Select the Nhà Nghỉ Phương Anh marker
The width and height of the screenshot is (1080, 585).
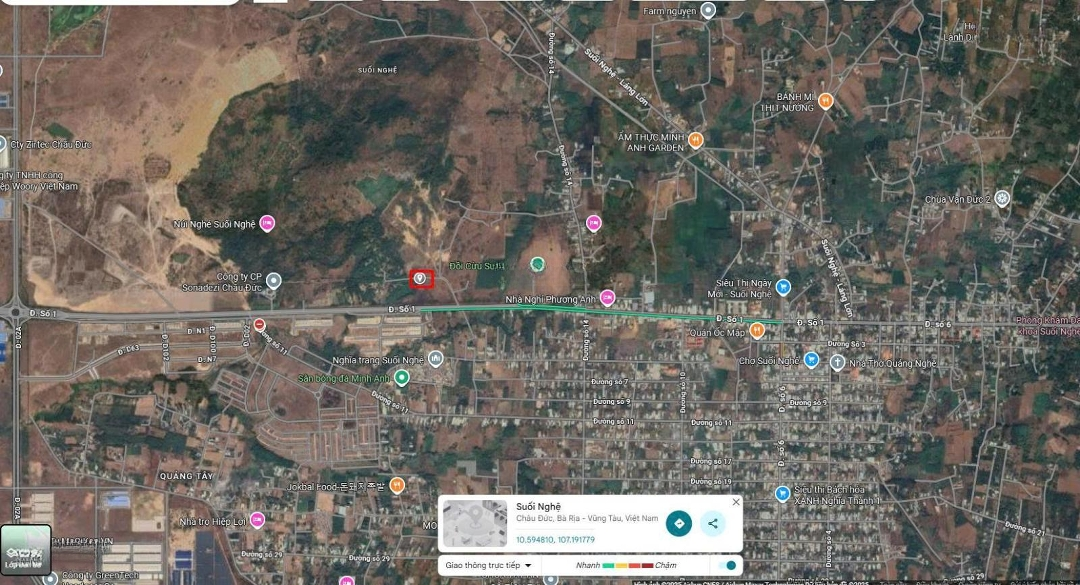pos(607,298)
